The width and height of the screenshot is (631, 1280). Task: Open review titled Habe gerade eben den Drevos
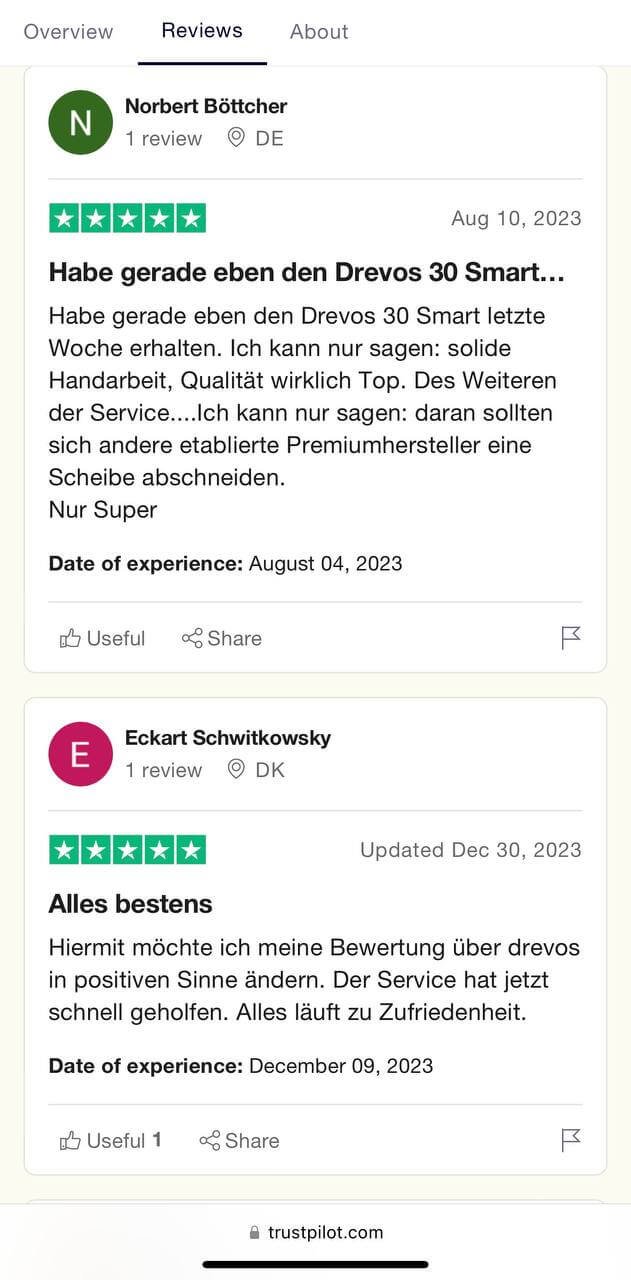point(307,272)
